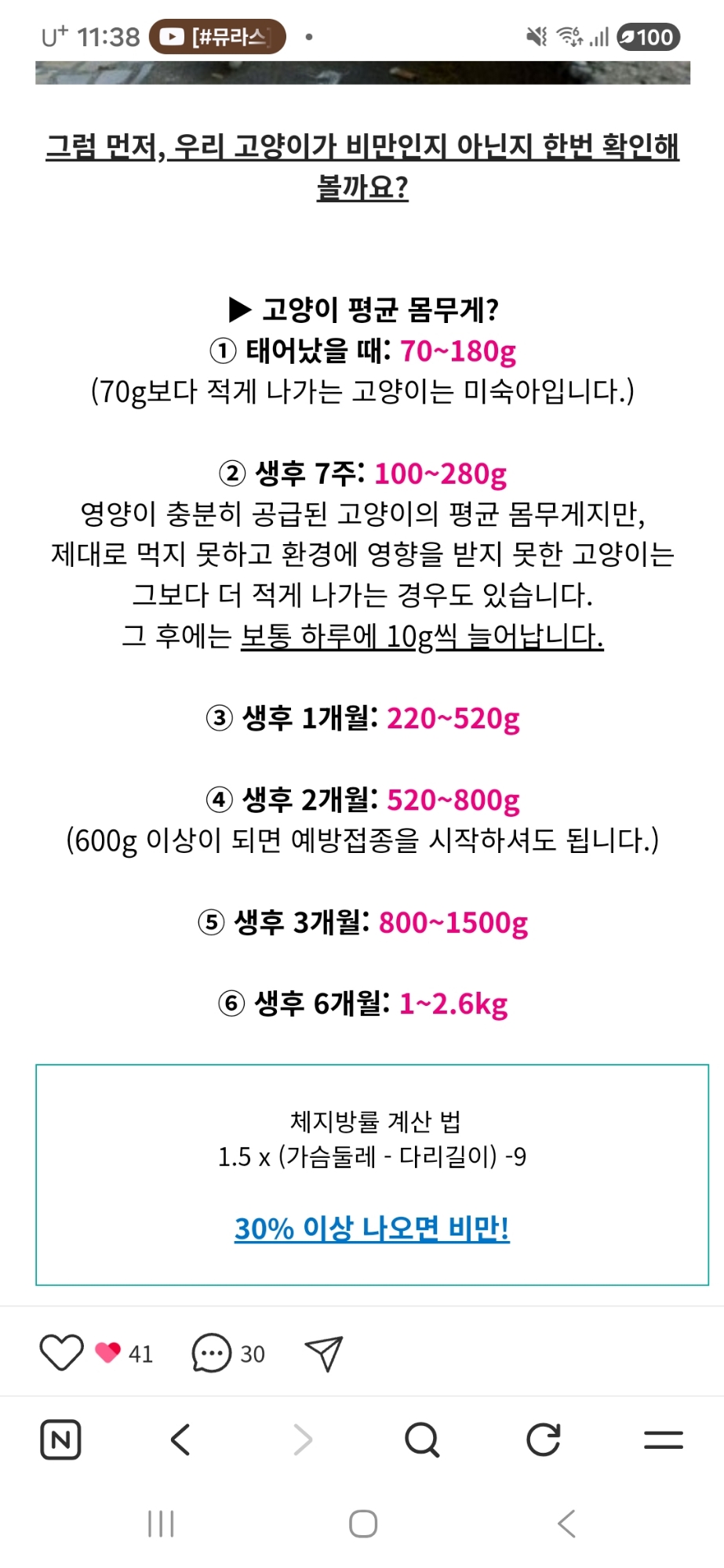Screen dimensions: 724x1568
Task: Reload the current page
Action: tap(543, 1439)
